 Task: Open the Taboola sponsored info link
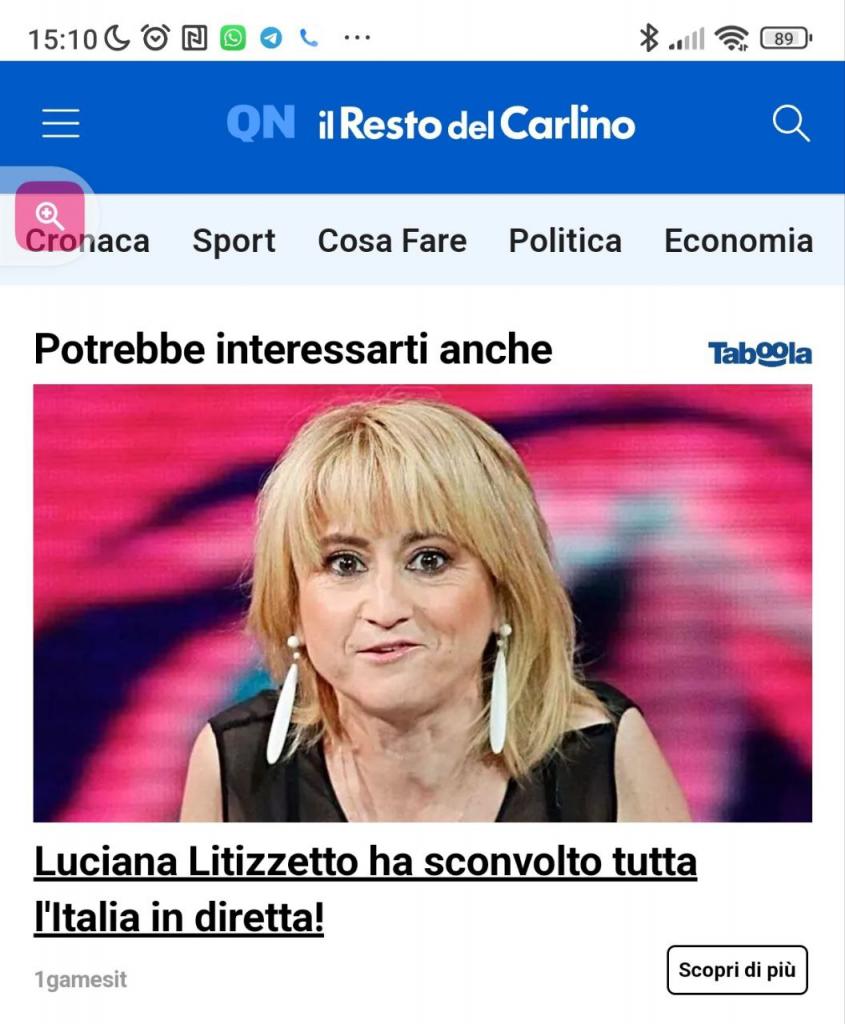pos(760,353)
